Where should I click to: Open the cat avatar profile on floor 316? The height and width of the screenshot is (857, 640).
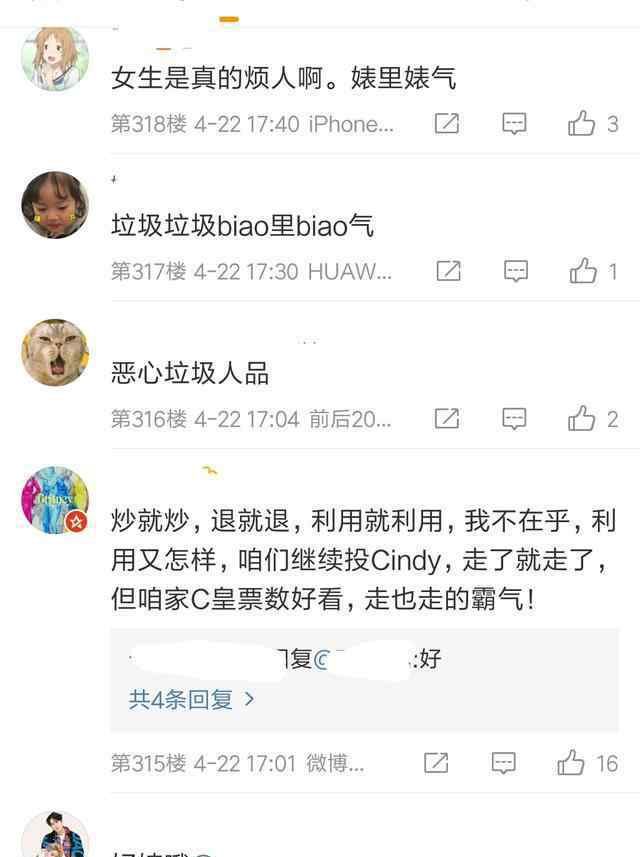pos(55,352)
